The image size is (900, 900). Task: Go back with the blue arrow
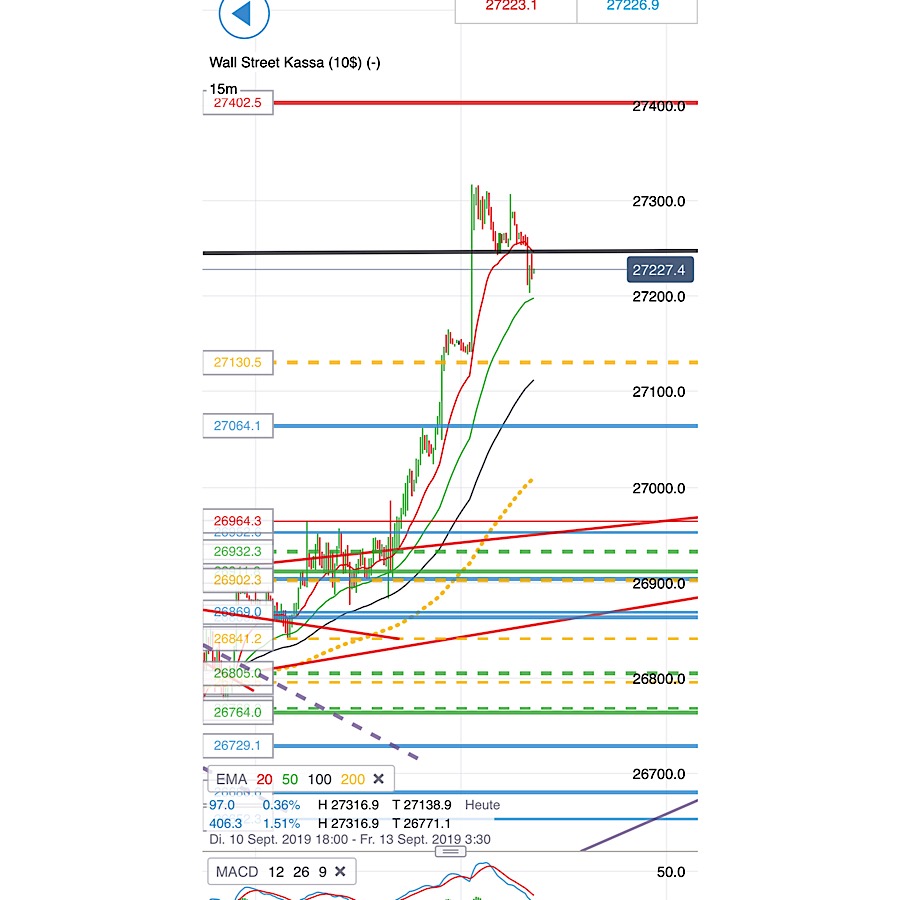(x=242, y=14)
